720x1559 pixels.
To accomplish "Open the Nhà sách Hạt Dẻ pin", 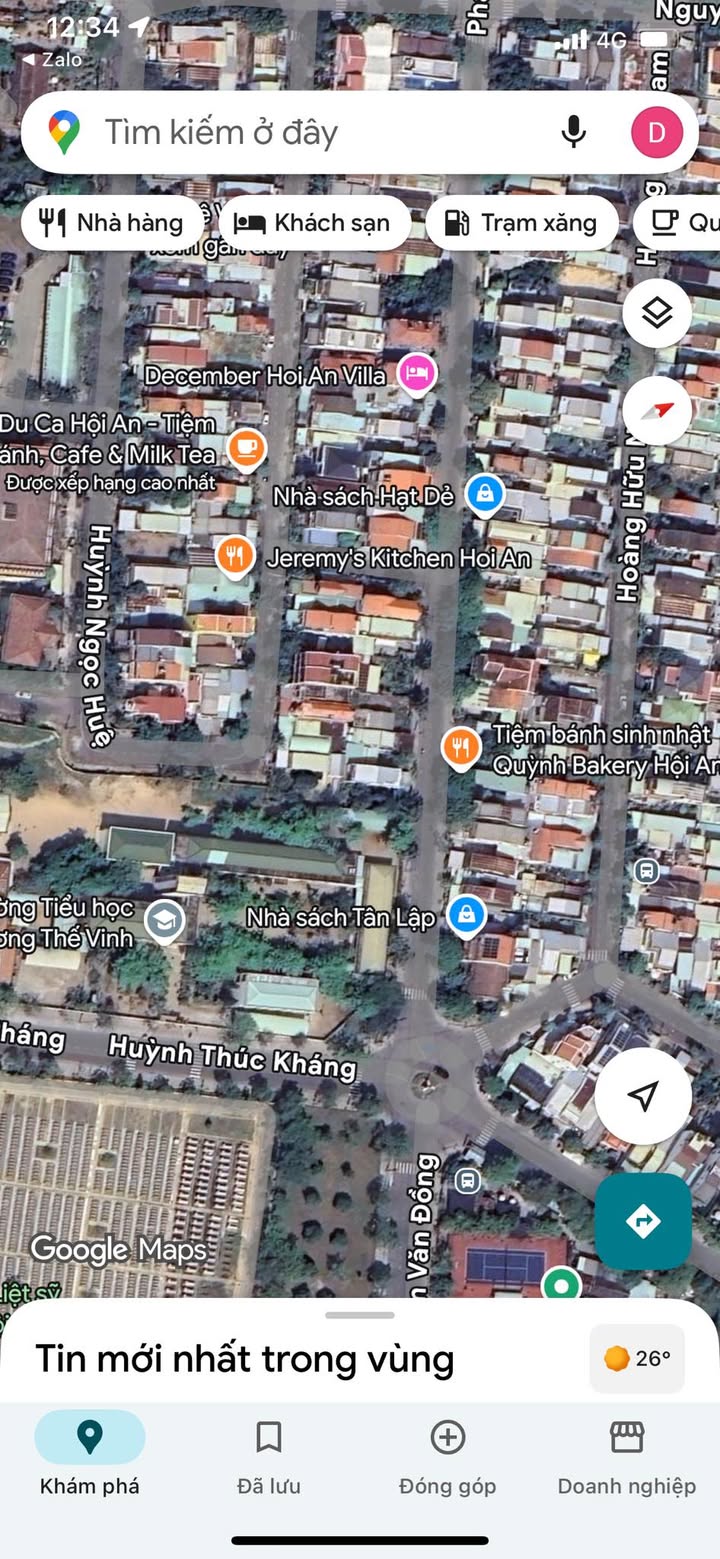I will point(485,494).
